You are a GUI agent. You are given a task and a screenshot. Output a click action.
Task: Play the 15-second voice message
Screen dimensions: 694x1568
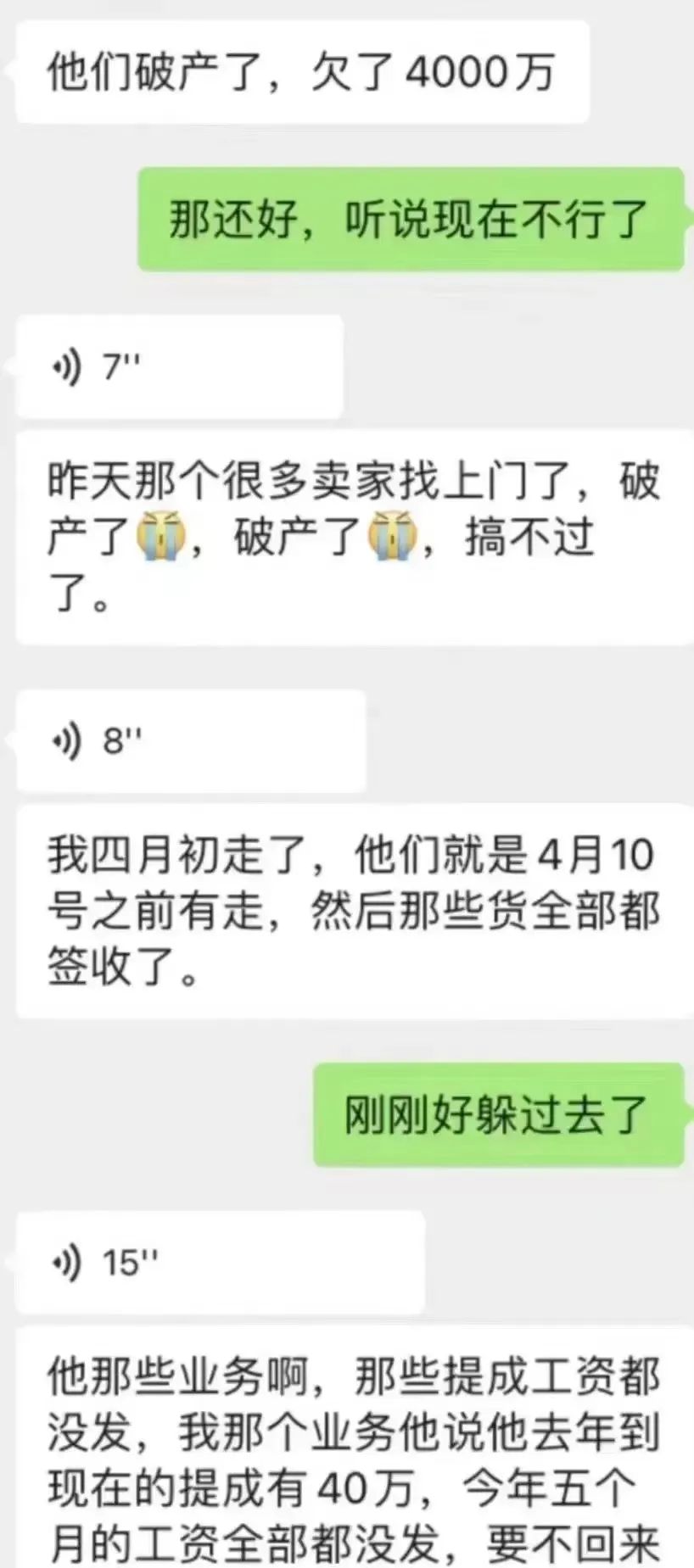pyautogui.click(x=221, y=1263)
